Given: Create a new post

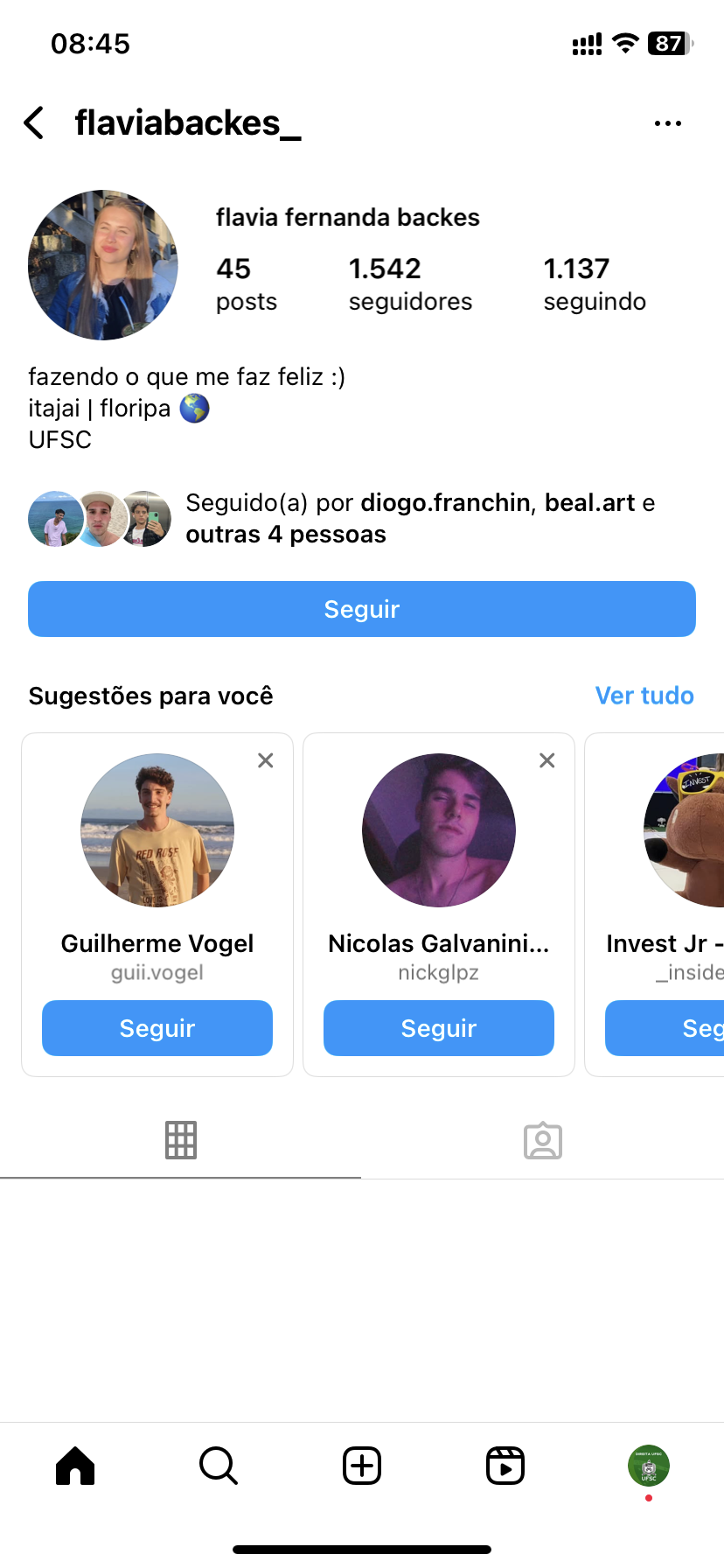Looking at the screenshot, I should click(362, 1466).
